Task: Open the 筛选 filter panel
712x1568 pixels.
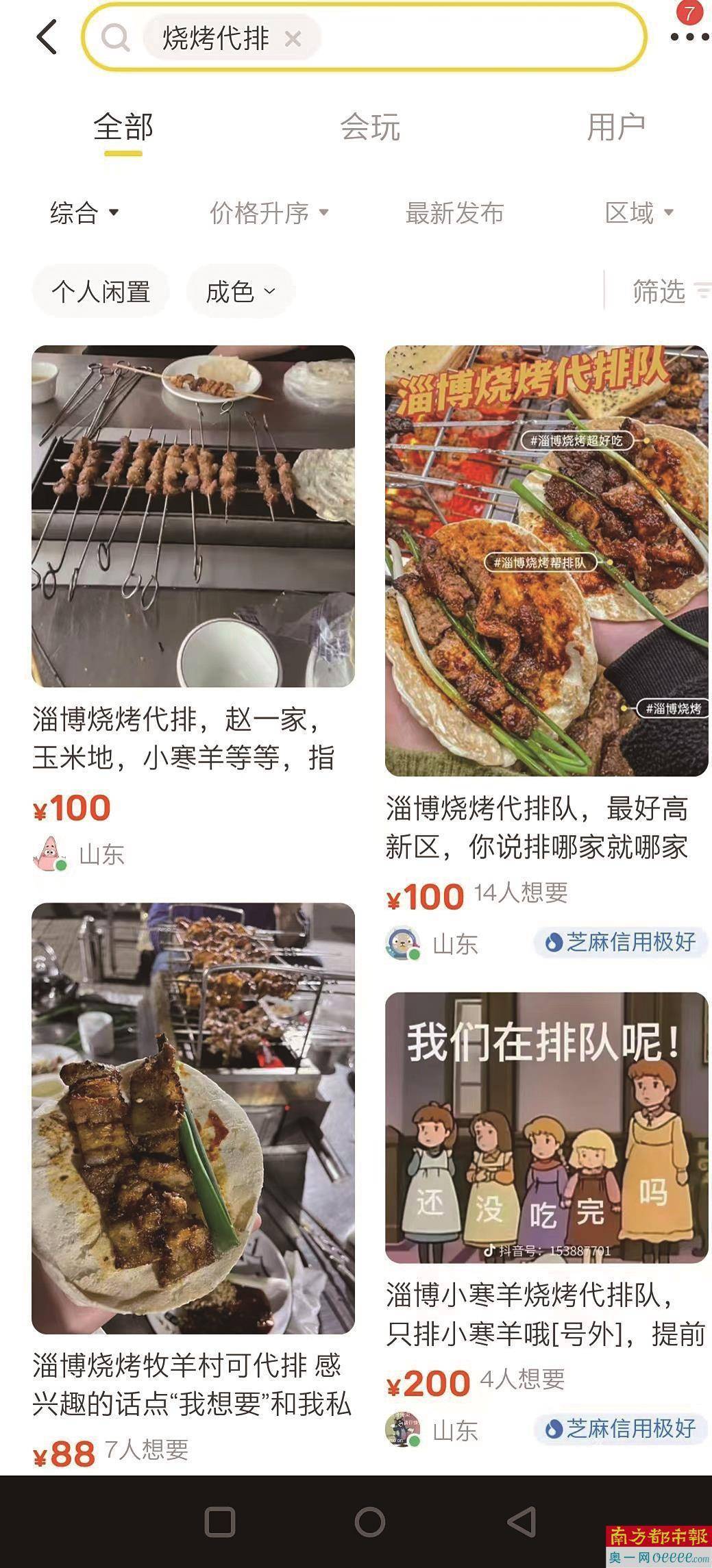Action: [668, 292]
